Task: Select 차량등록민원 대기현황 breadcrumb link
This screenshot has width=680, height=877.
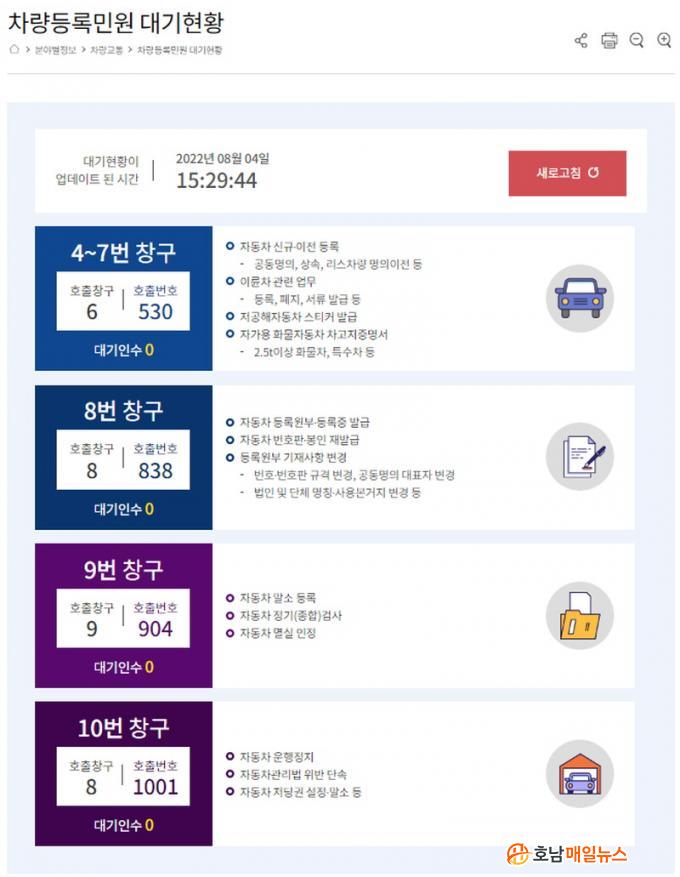Action: [180, 49]
